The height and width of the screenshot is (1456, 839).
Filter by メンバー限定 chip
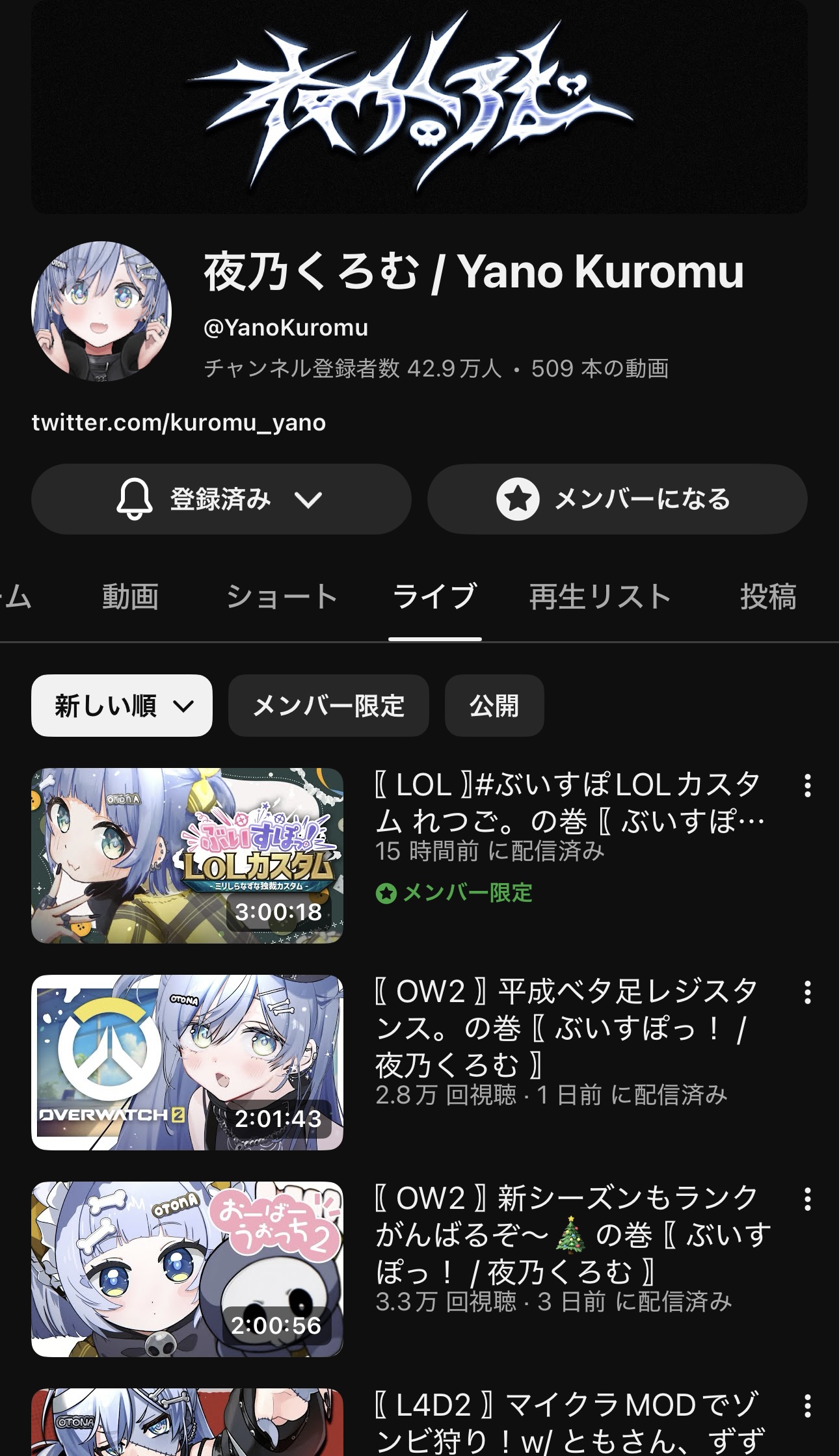(x=328, y=706)
